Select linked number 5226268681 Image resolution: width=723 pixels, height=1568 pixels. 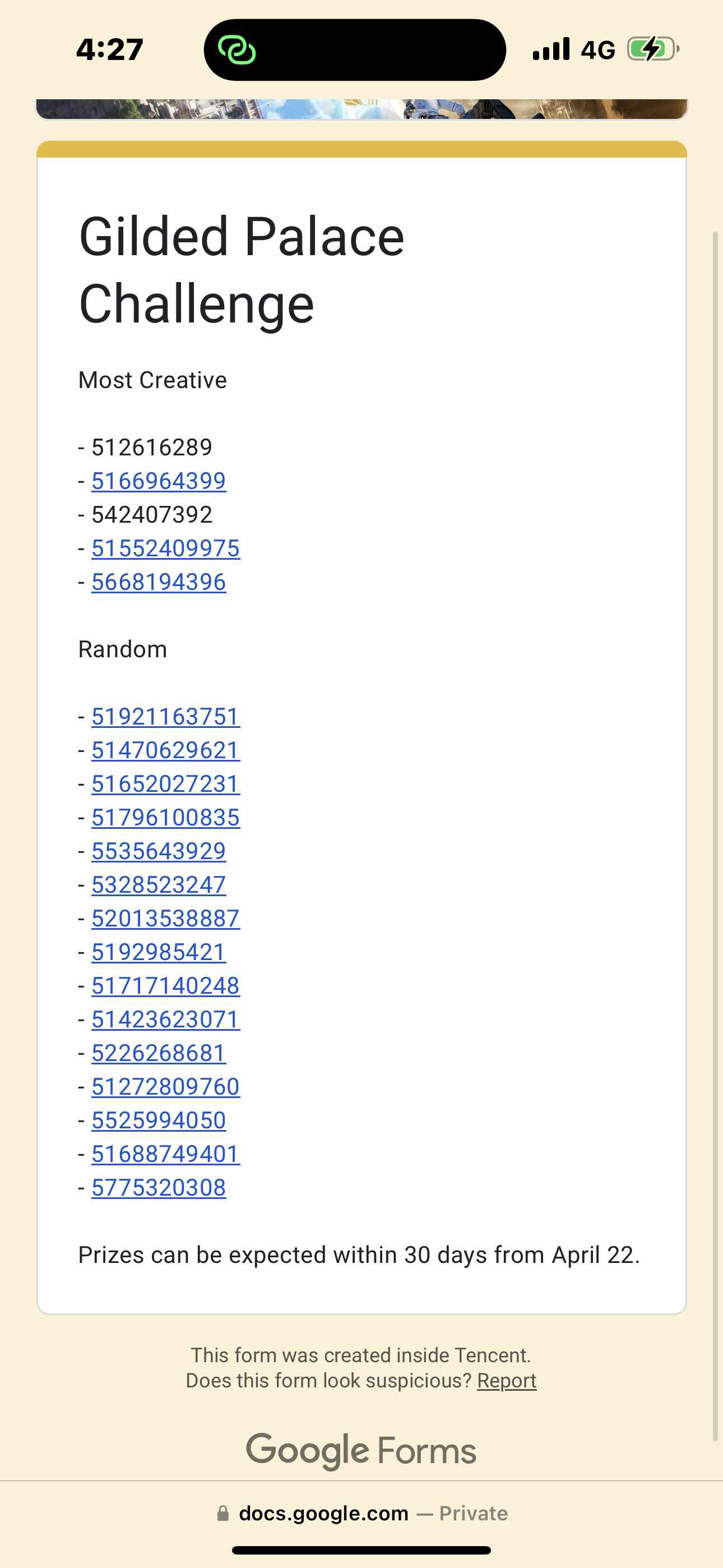[158, 1053]
